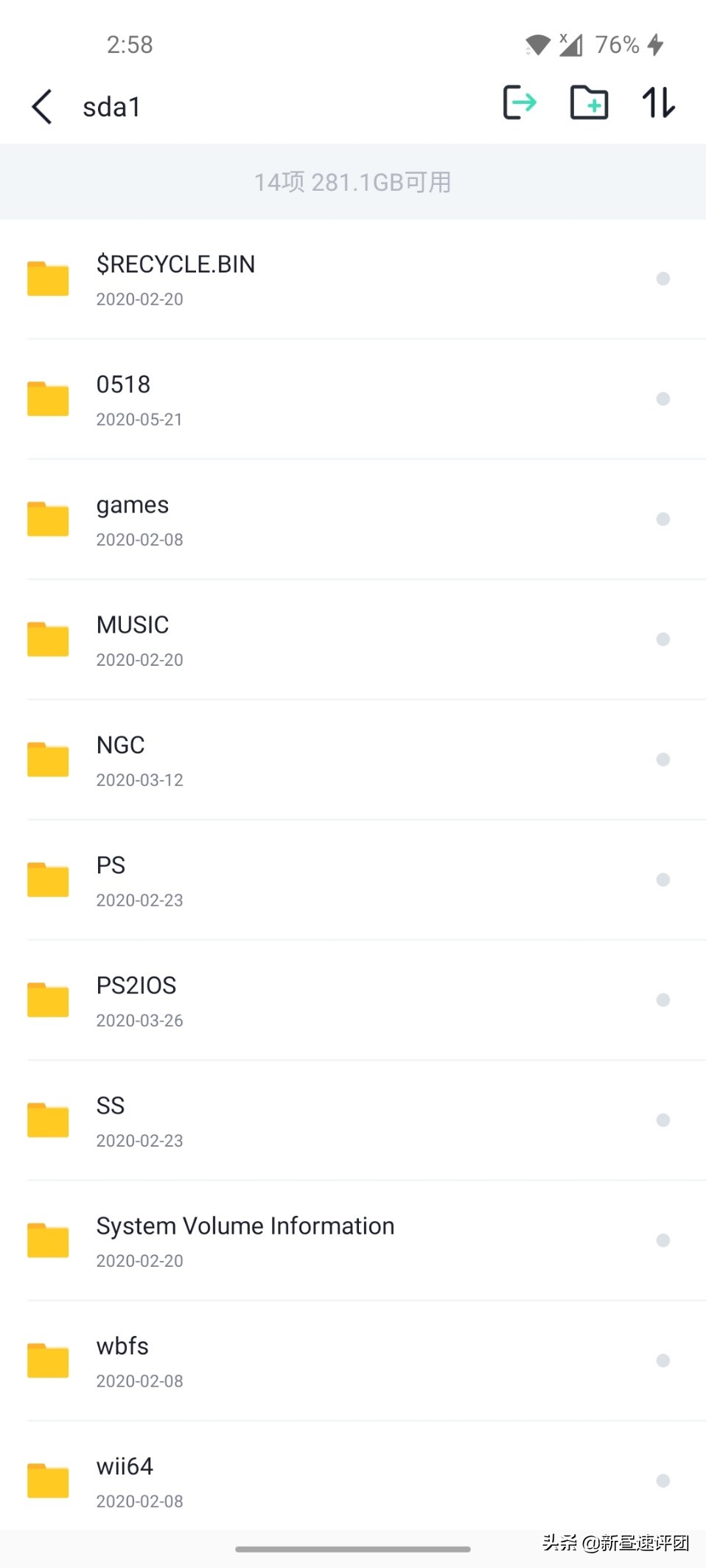Open the sort order options
The image size is (706, 1568).
click(658, 102)
